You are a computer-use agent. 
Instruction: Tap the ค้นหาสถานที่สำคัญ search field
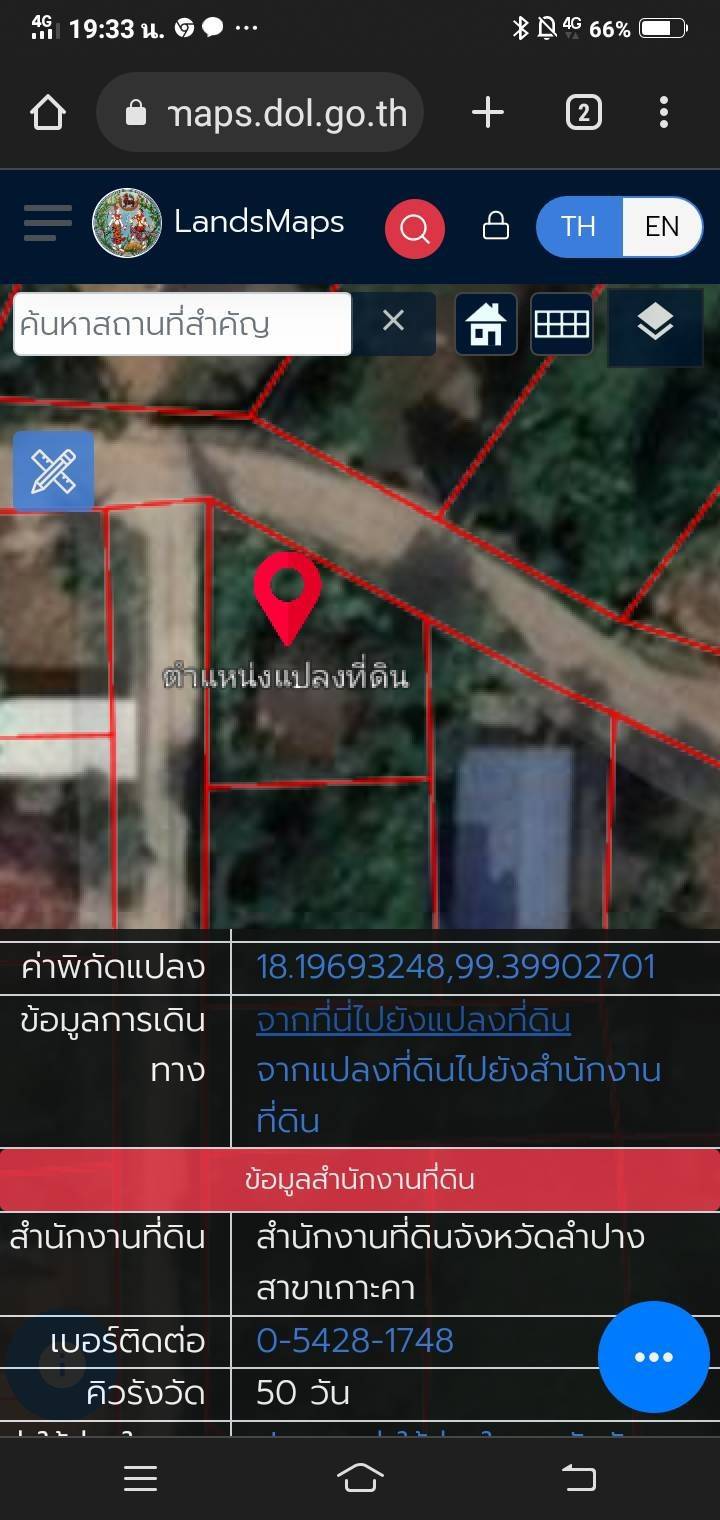pyautogui.click(x=182, y=324)
